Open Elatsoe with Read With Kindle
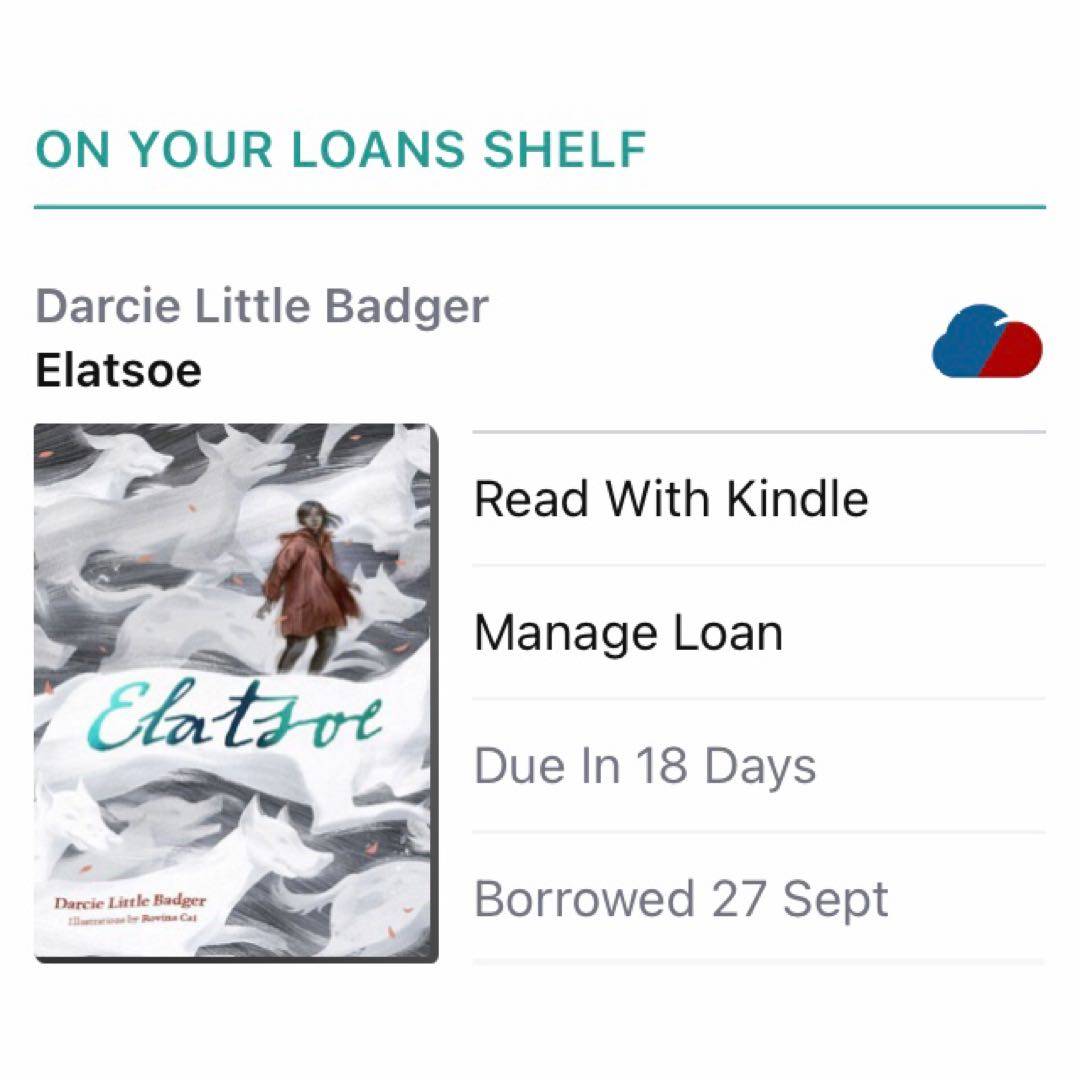The image size is (1080, 1080). click(671, 499)
